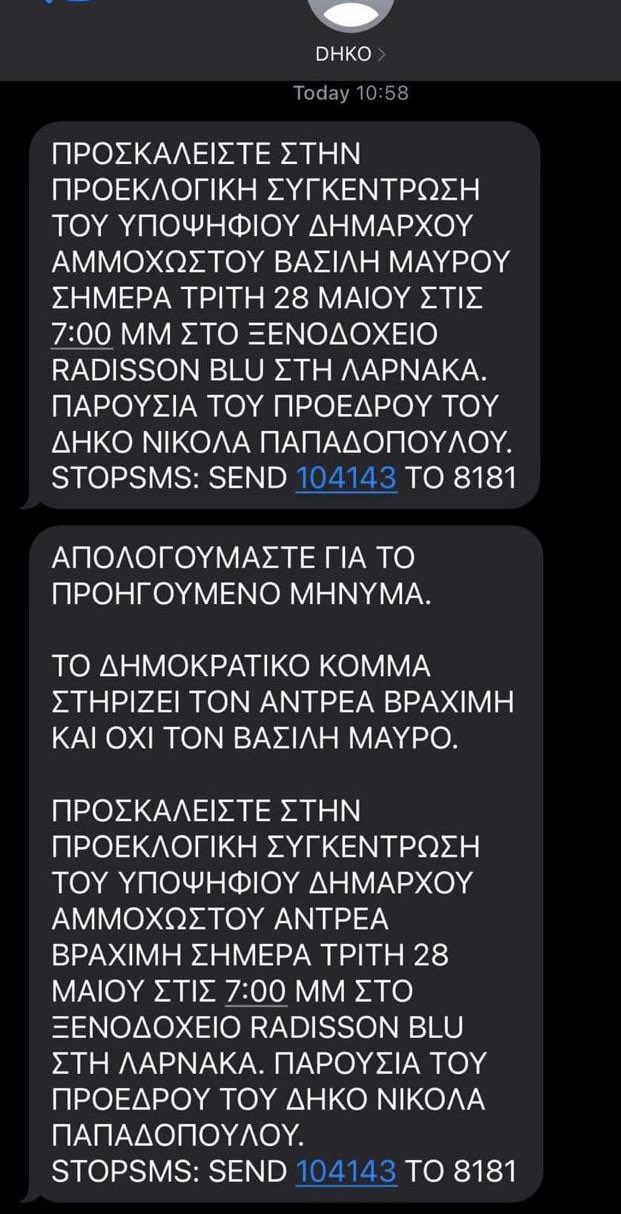Tap the 104143 link in the first invitation message
The image size is (621, 1214).
click(346, 478)
